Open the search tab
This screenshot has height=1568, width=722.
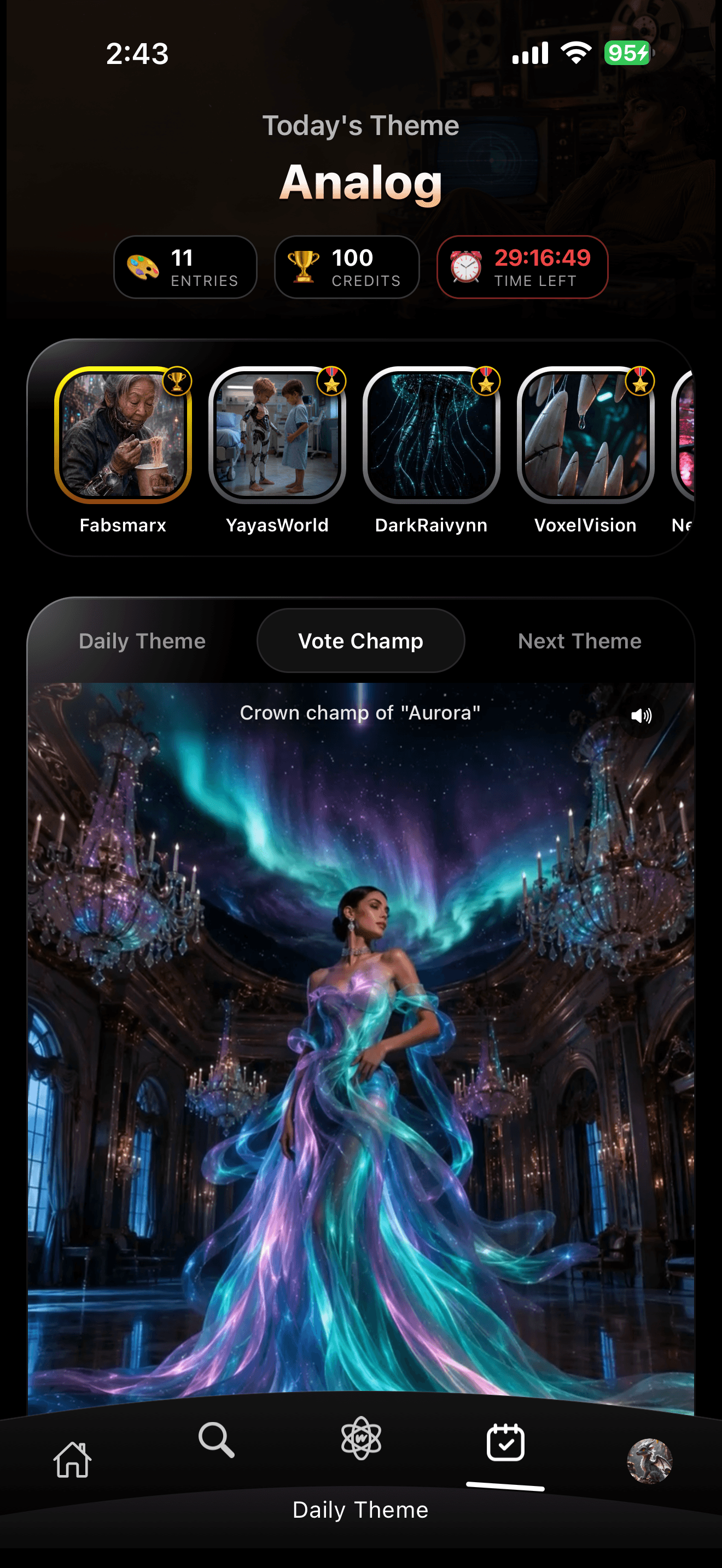point(216,1440)
